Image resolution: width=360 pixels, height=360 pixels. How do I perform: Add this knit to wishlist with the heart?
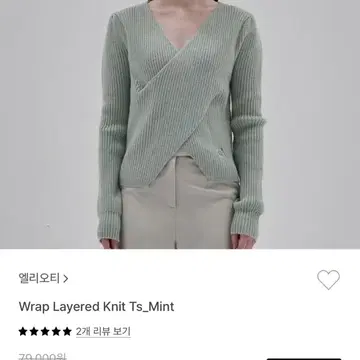[328, 279]
